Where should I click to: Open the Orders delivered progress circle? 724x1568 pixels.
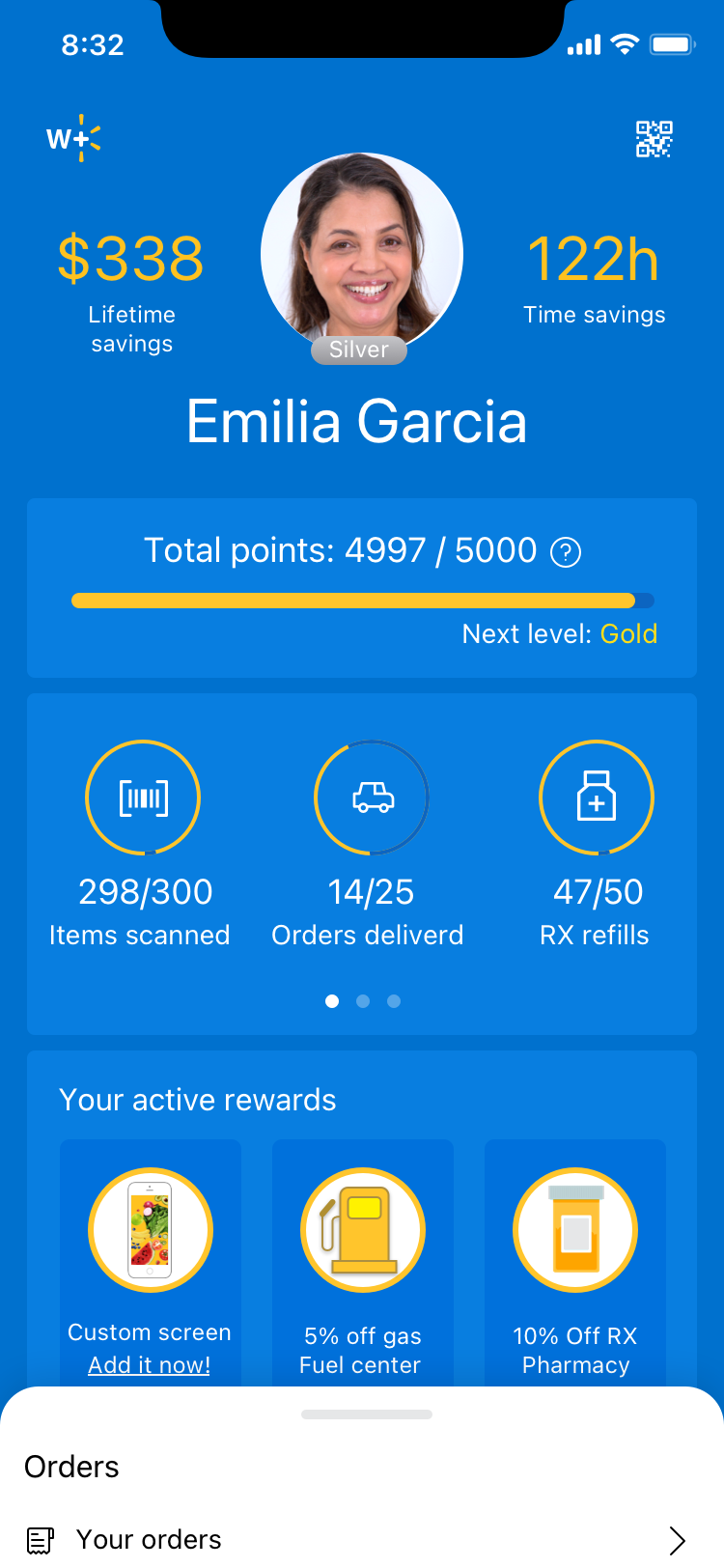point(372,798)
